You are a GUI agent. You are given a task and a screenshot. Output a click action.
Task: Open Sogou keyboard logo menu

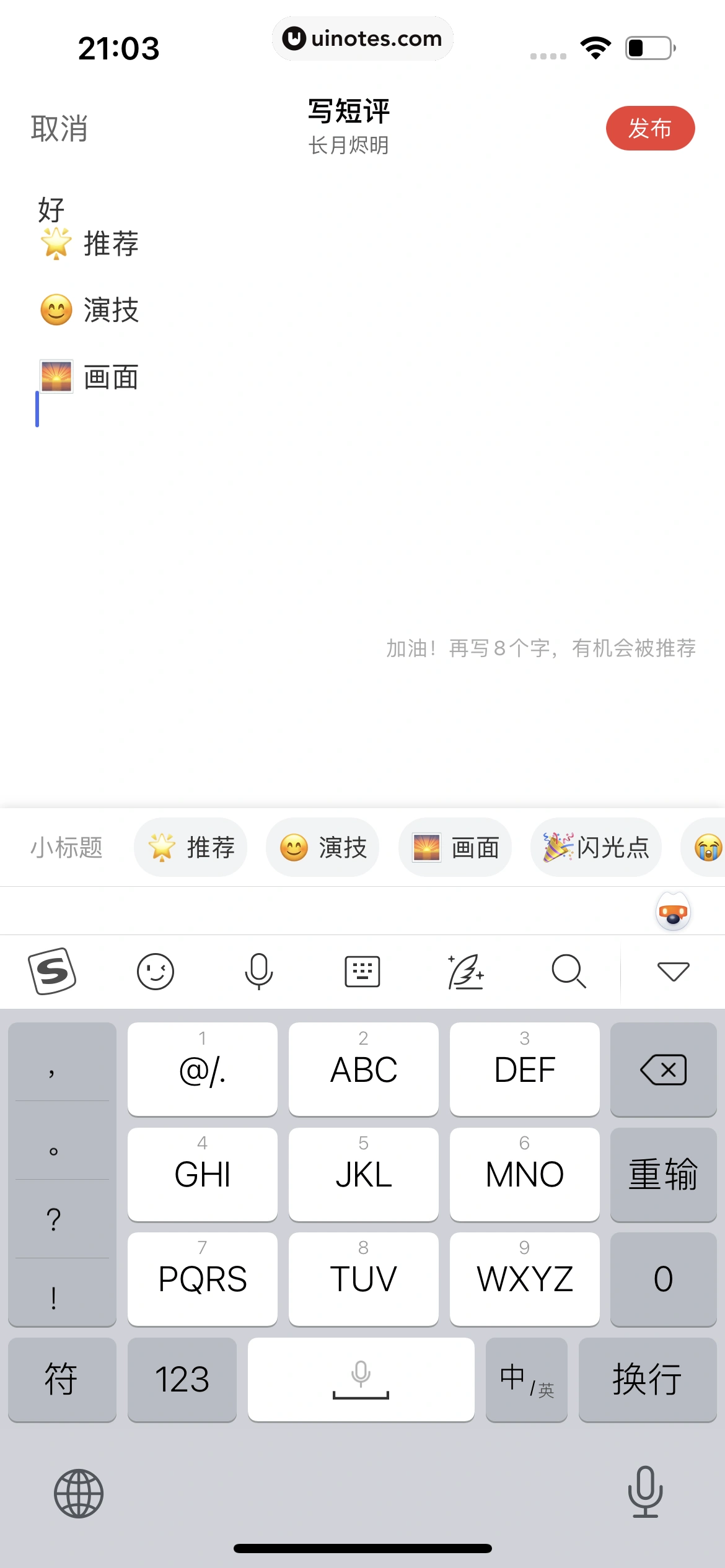[52, 971]
